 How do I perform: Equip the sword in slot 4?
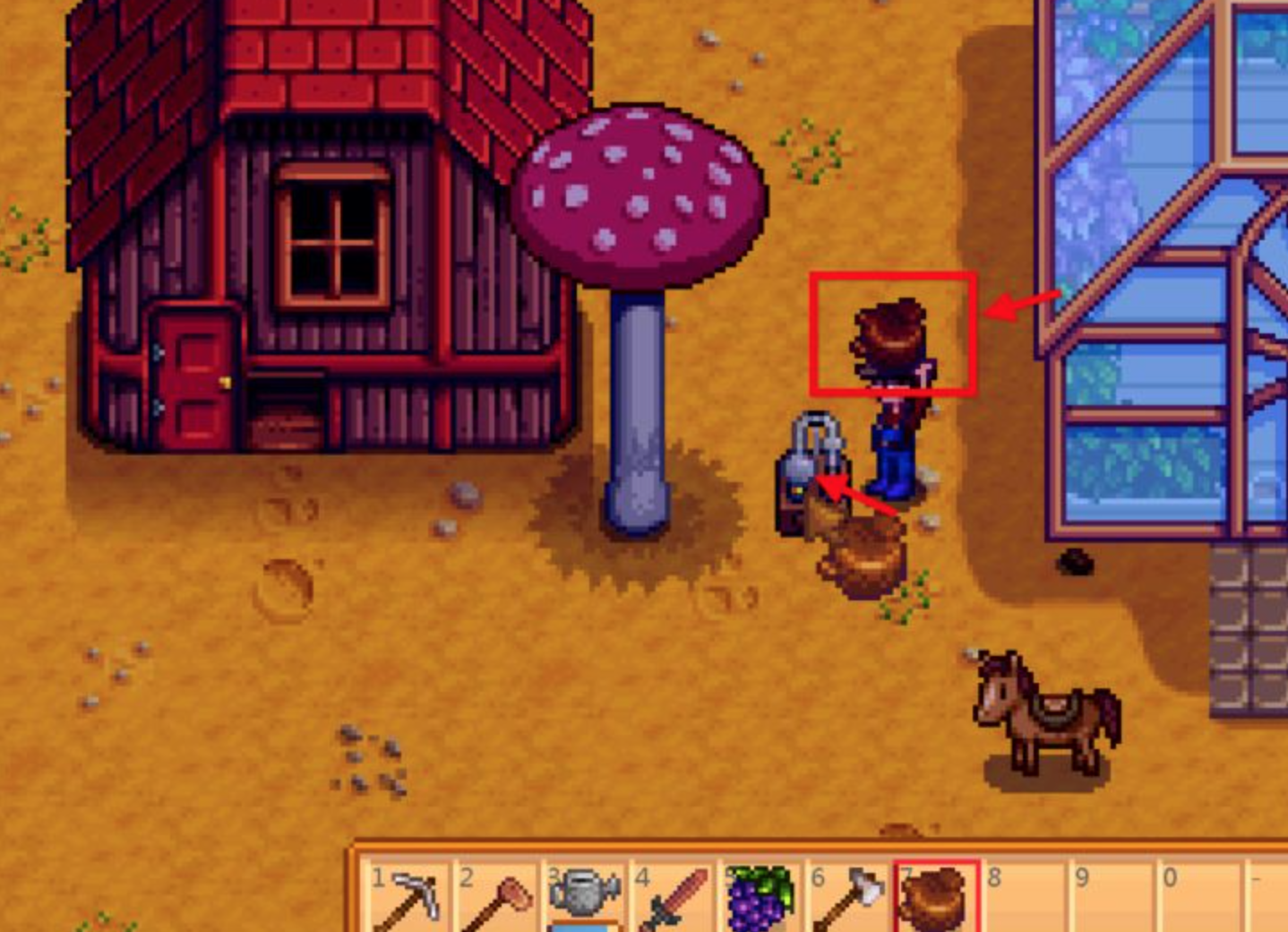(x=672, y=899)
